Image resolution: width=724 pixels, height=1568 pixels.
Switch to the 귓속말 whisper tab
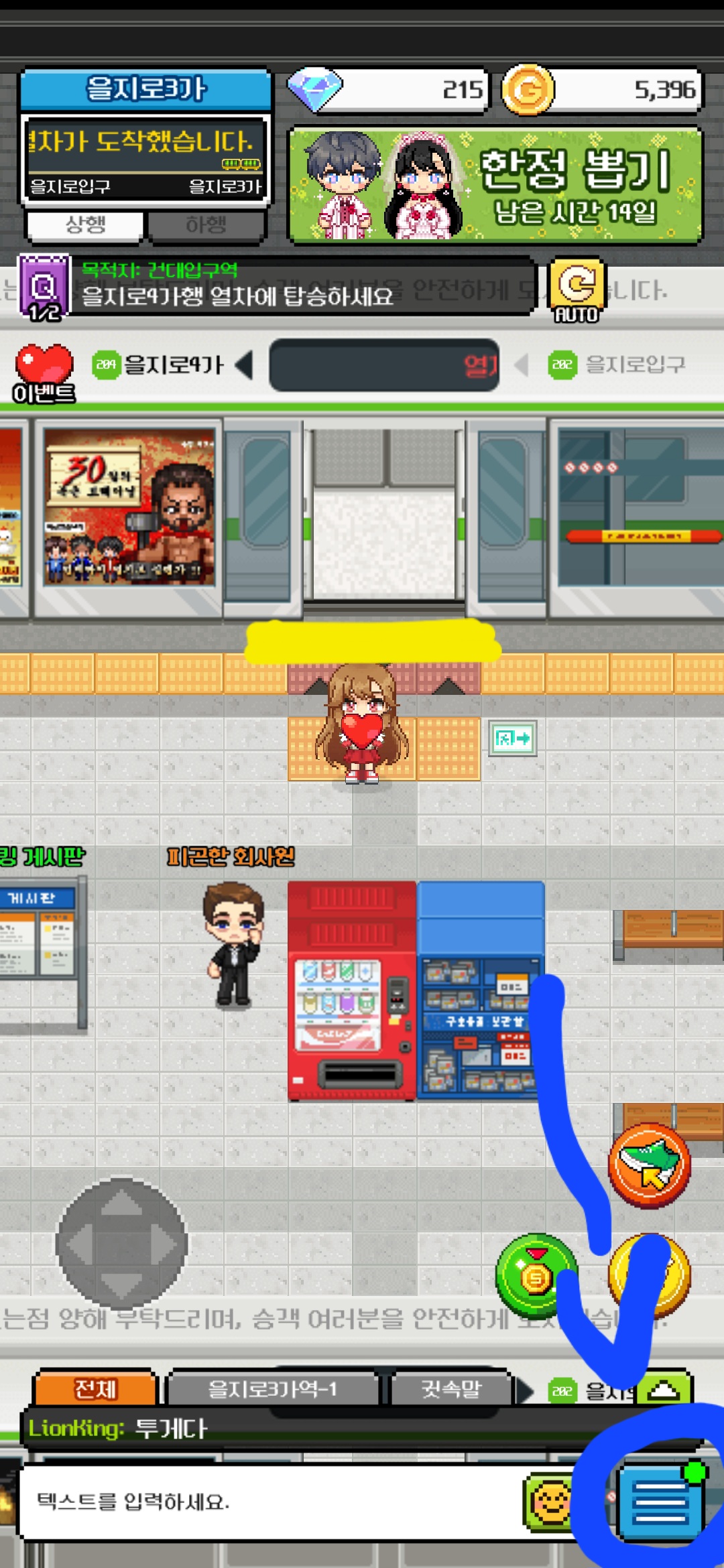tap(450, 1389)
